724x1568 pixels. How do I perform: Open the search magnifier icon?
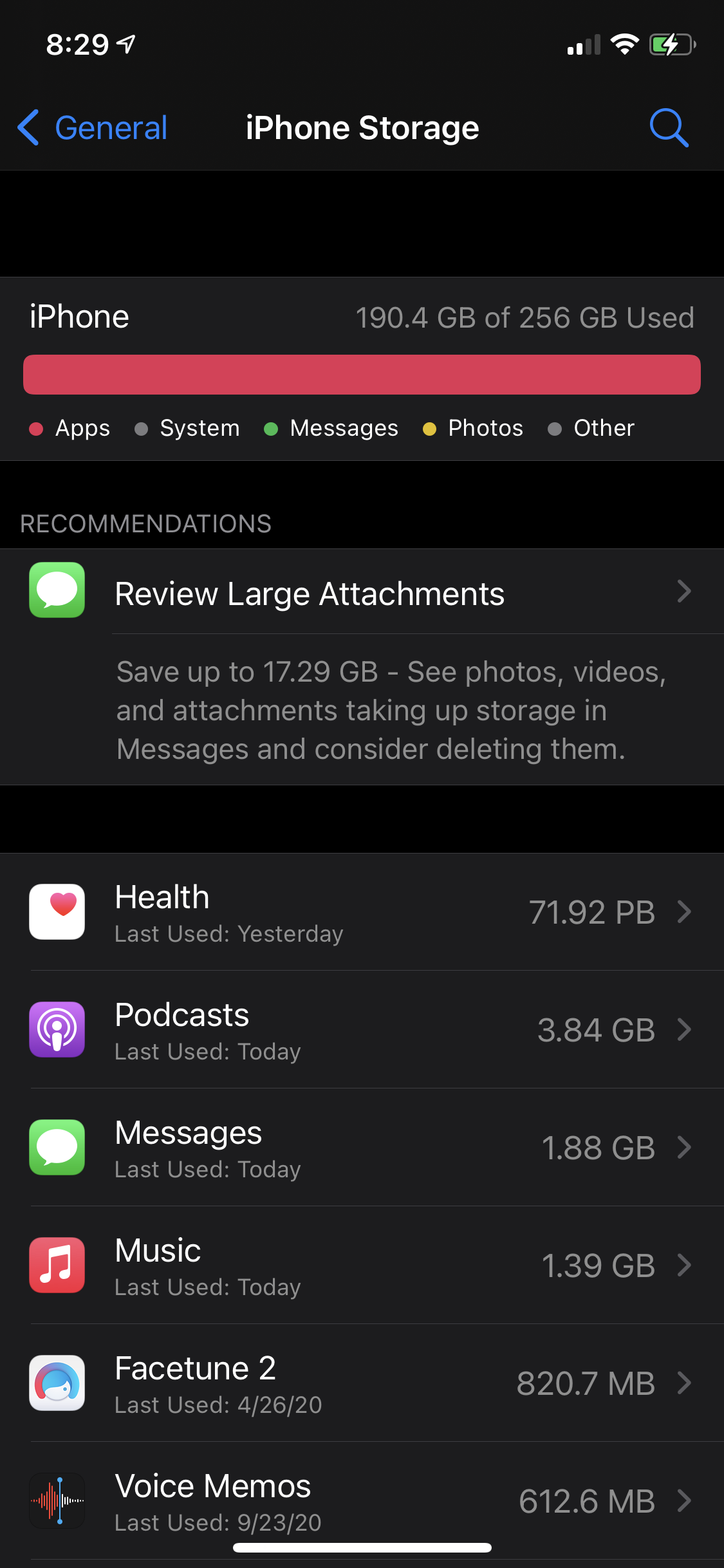(x=669, y=127)
